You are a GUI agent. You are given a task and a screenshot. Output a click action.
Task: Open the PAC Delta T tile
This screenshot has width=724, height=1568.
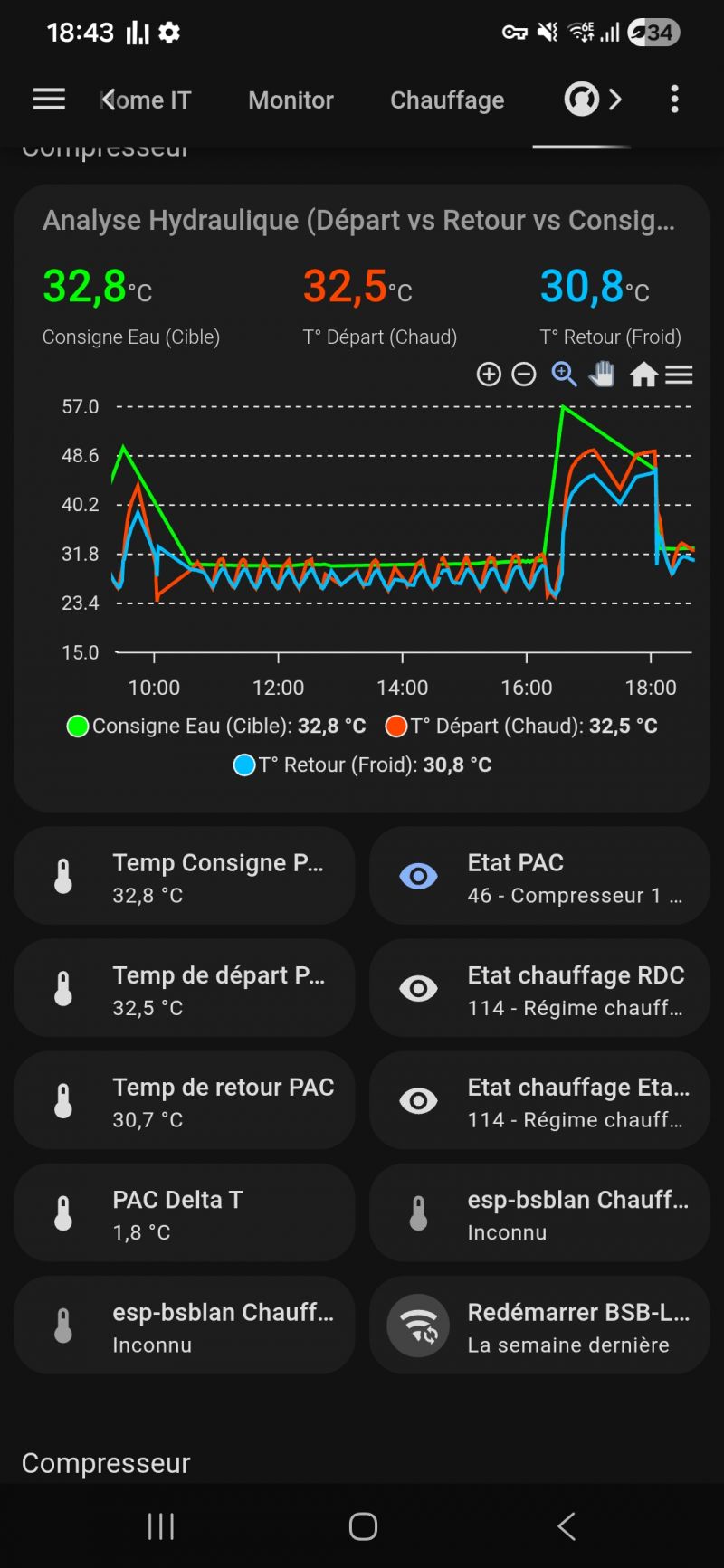[185, 1213]
